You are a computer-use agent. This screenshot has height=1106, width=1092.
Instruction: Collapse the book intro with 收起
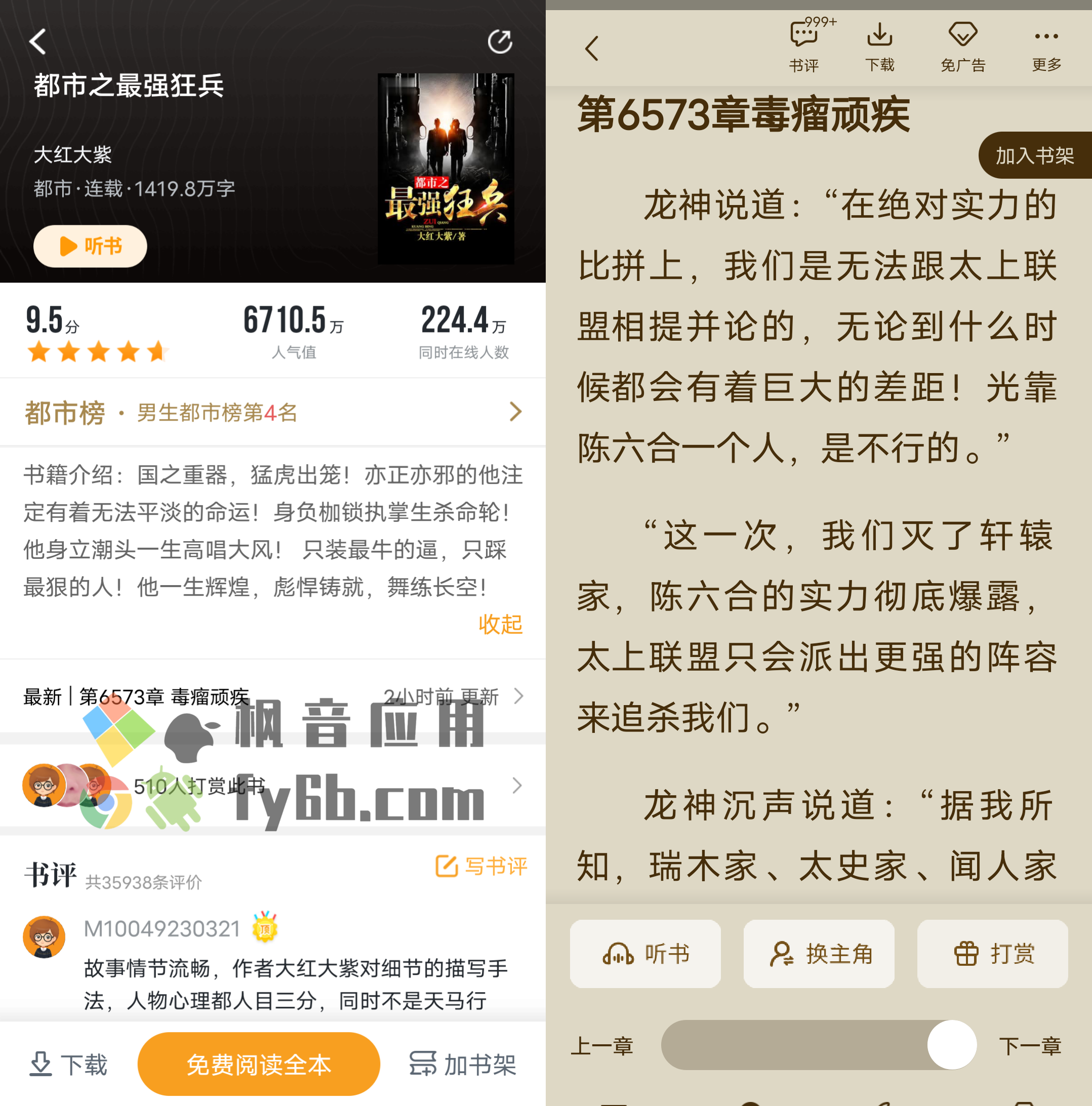(500, 624)
